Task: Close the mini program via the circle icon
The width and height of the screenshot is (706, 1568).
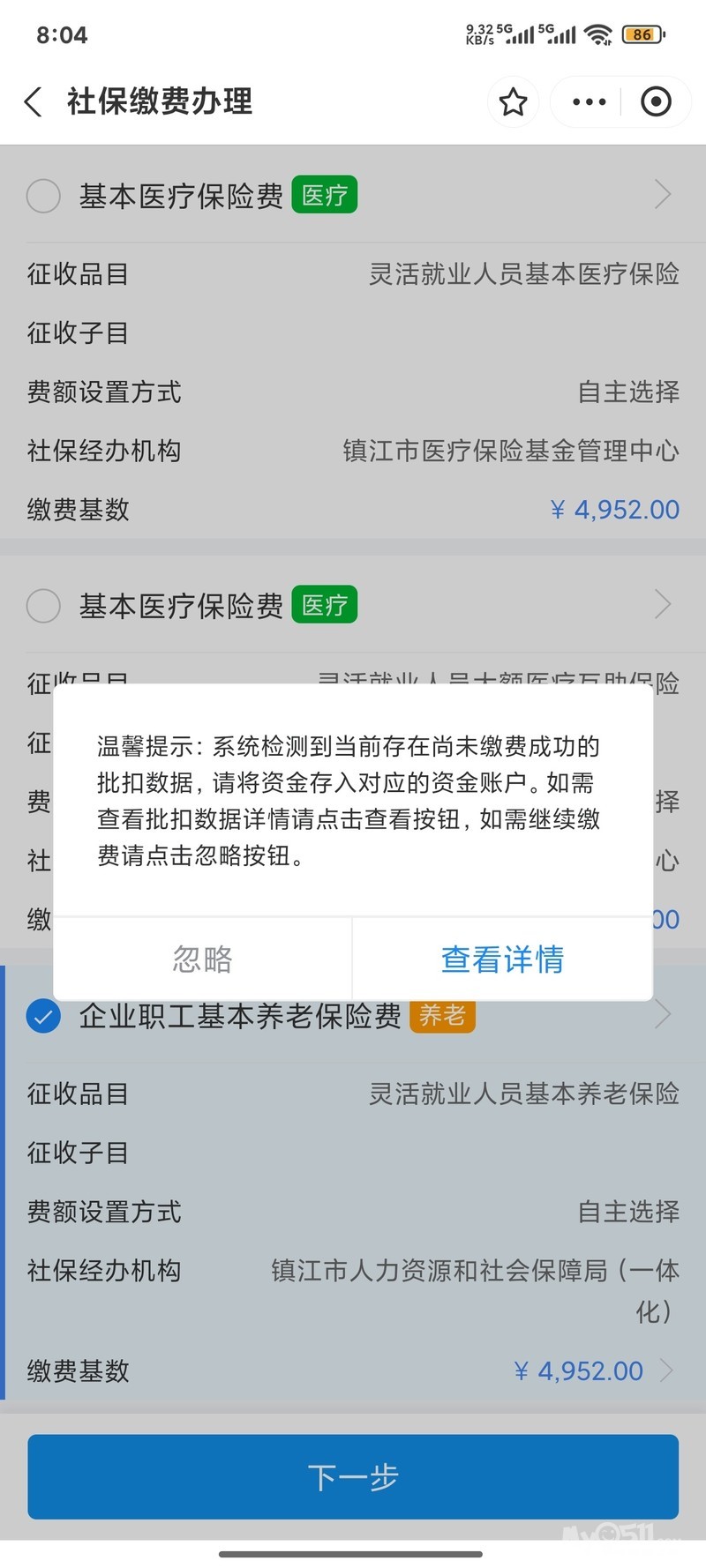Action: 656,102
